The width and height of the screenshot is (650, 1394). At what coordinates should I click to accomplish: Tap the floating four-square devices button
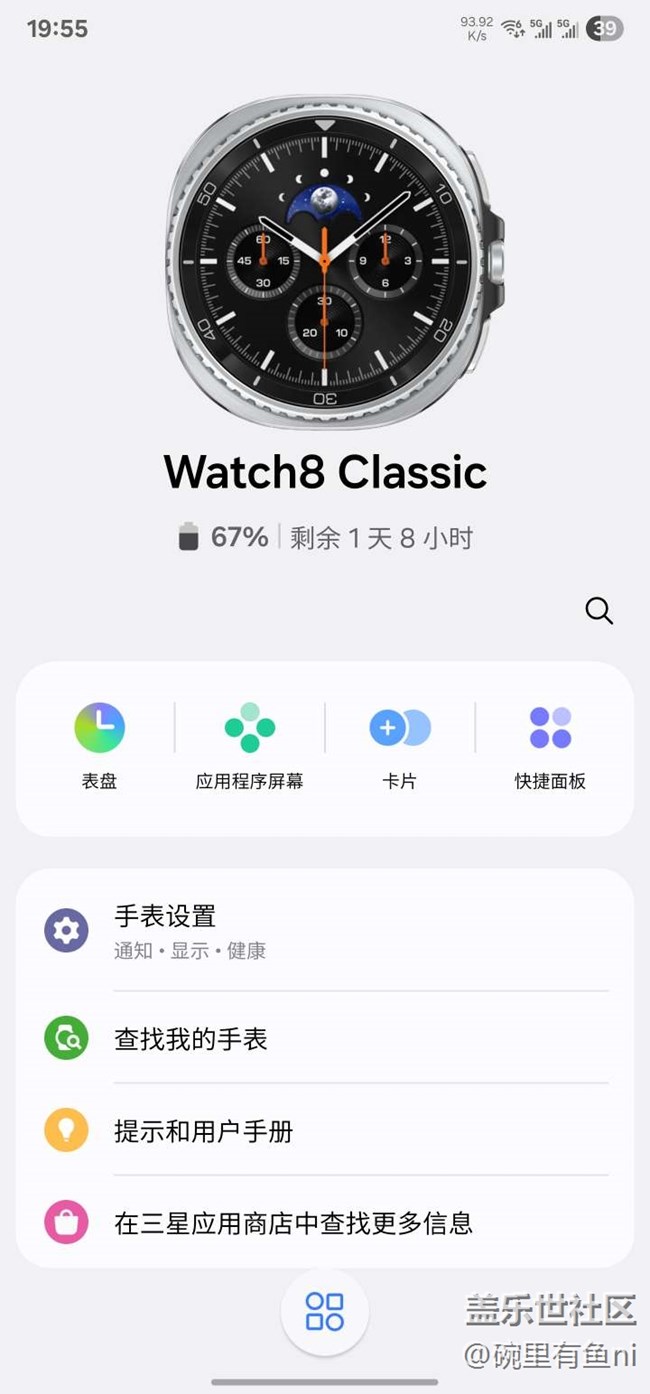[325, 1311]
